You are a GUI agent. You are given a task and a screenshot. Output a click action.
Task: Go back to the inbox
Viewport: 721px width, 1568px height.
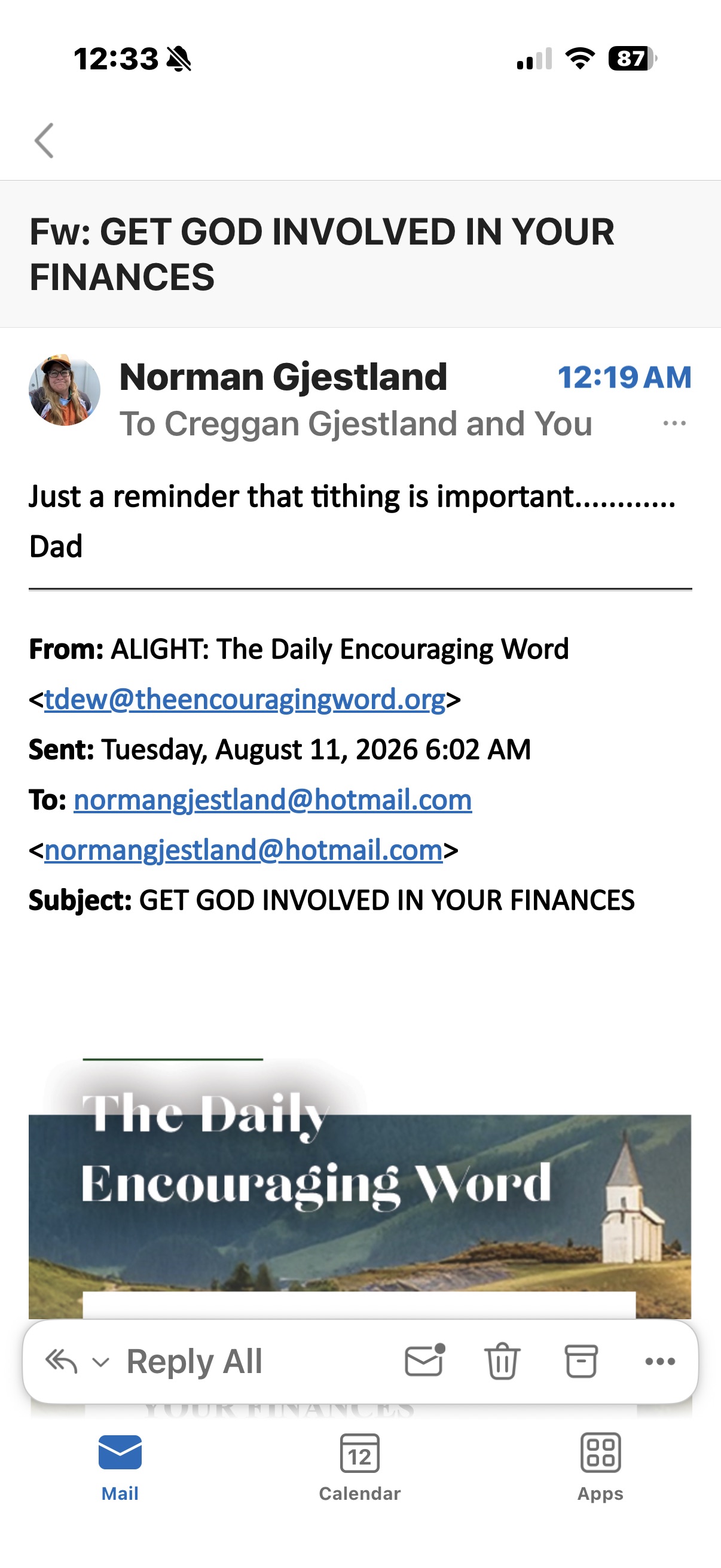44,141
